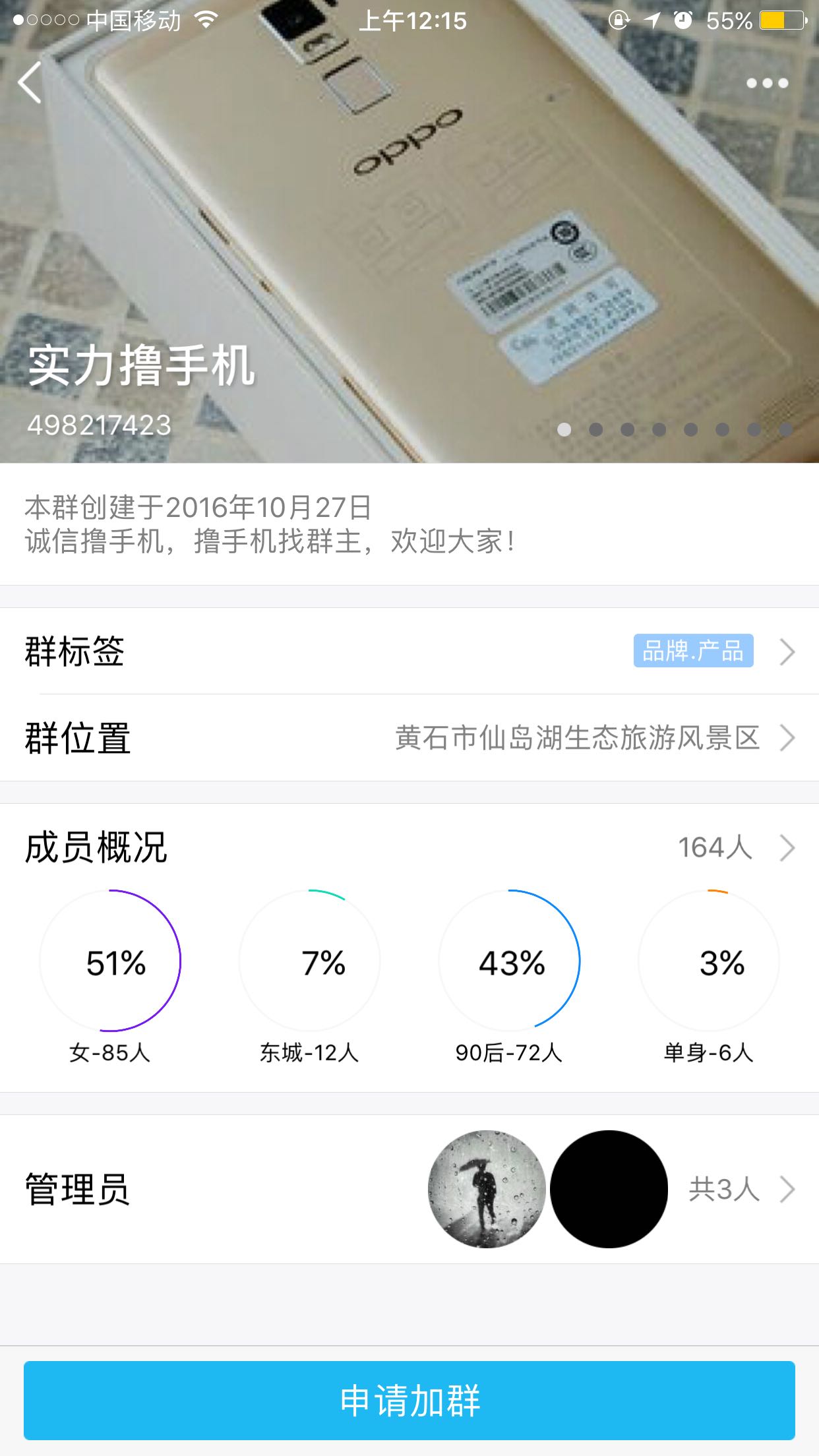Open the 群位置 location row
Viewport: 819px width, 1456px height.
[x=409, y=738]
